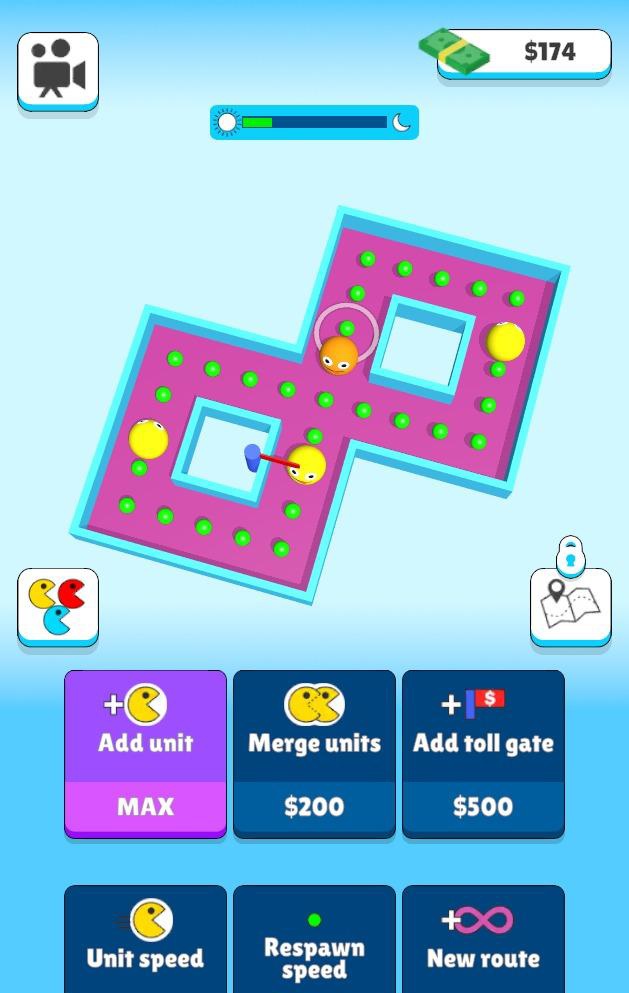This screenshot has height=993, width=629.
Task: Open the colored Pac-Man units button
Action: [x=58, y=606]
